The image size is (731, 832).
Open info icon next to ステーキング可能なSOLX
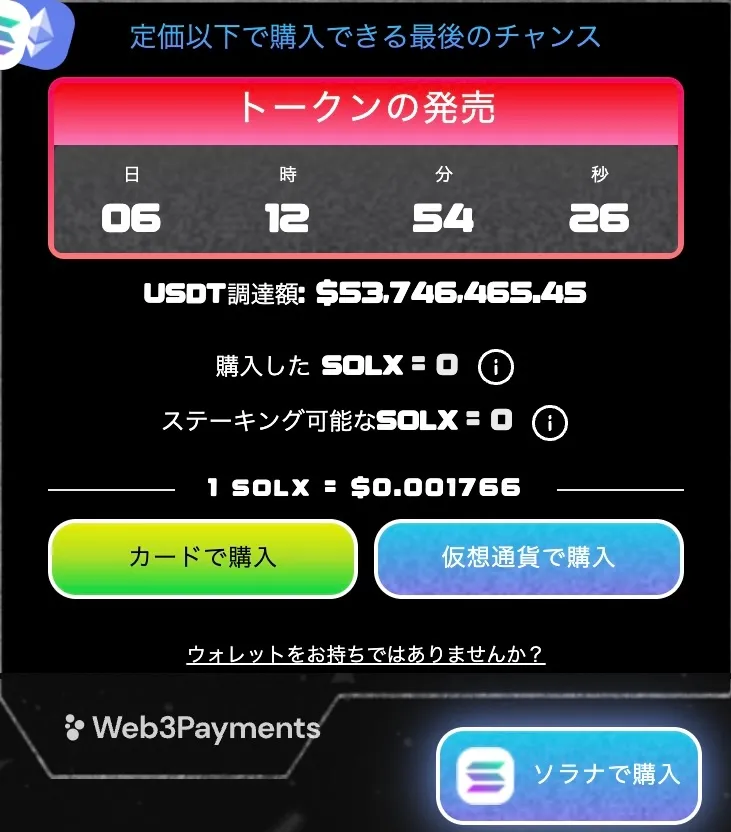[549, 422]
